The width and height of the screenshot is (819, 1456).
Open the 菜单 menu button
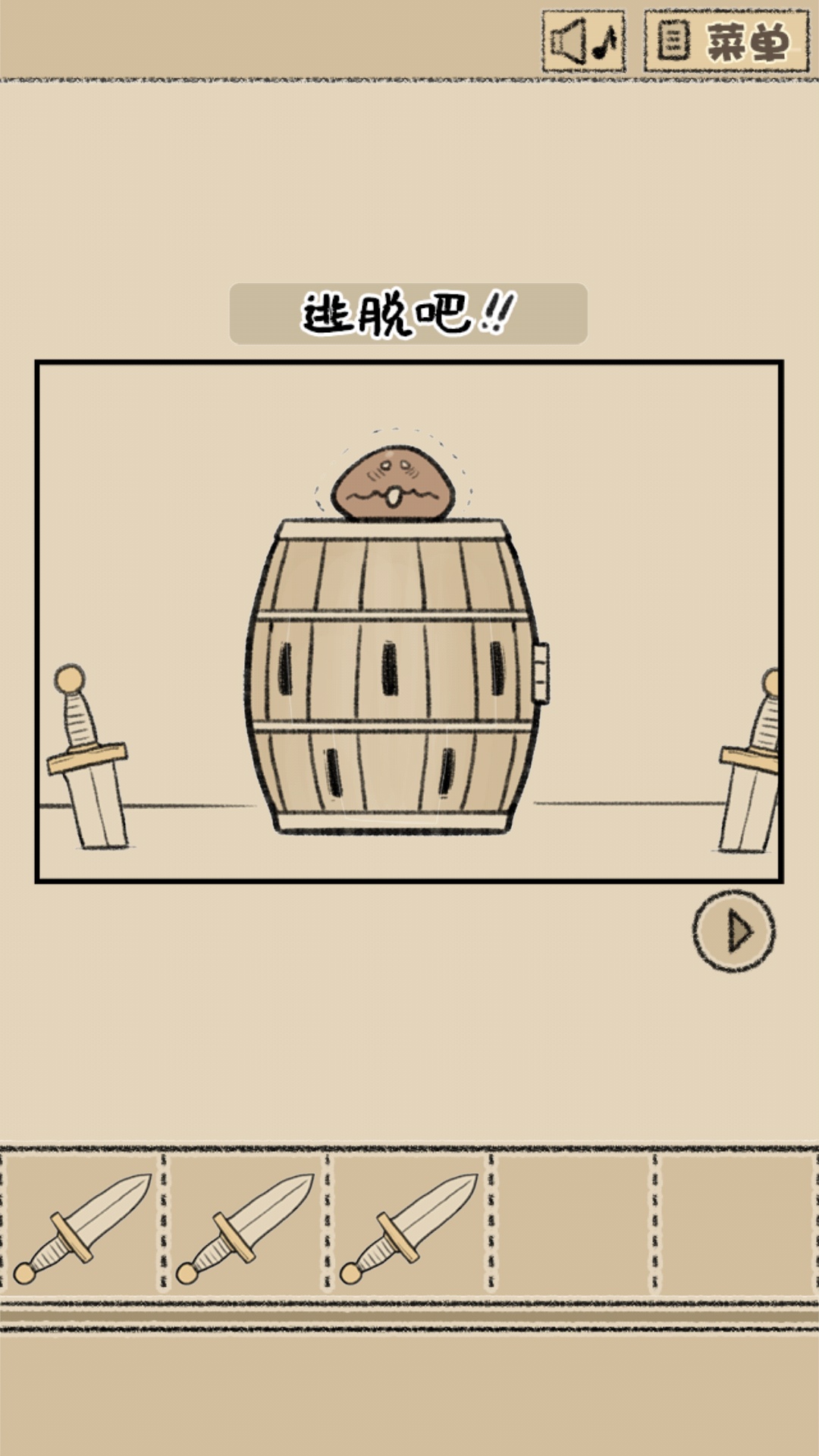coord(726,42)
